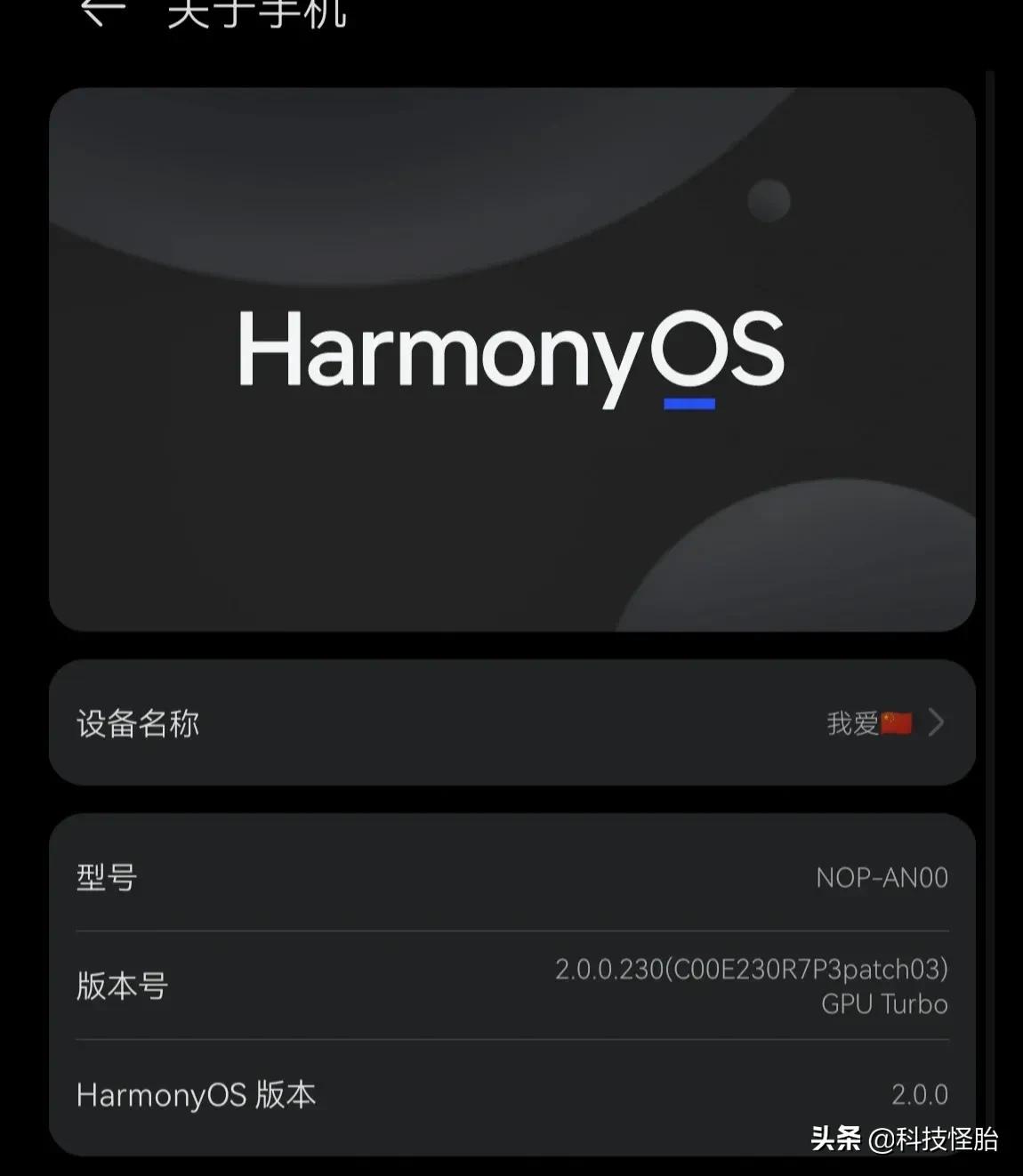Image resolution: width=1023 pixels, height=1176 pixels.
Task: Tap the GPU Turbo label
Action: pos(882,1004)
